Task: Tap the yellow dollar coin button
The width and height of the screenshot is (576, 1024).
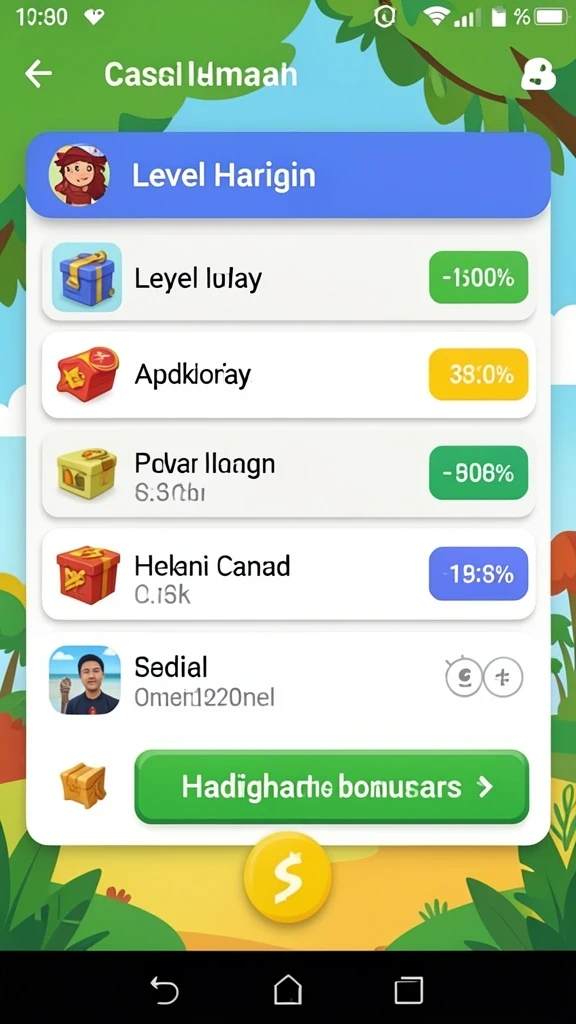Action: [288, 877]
